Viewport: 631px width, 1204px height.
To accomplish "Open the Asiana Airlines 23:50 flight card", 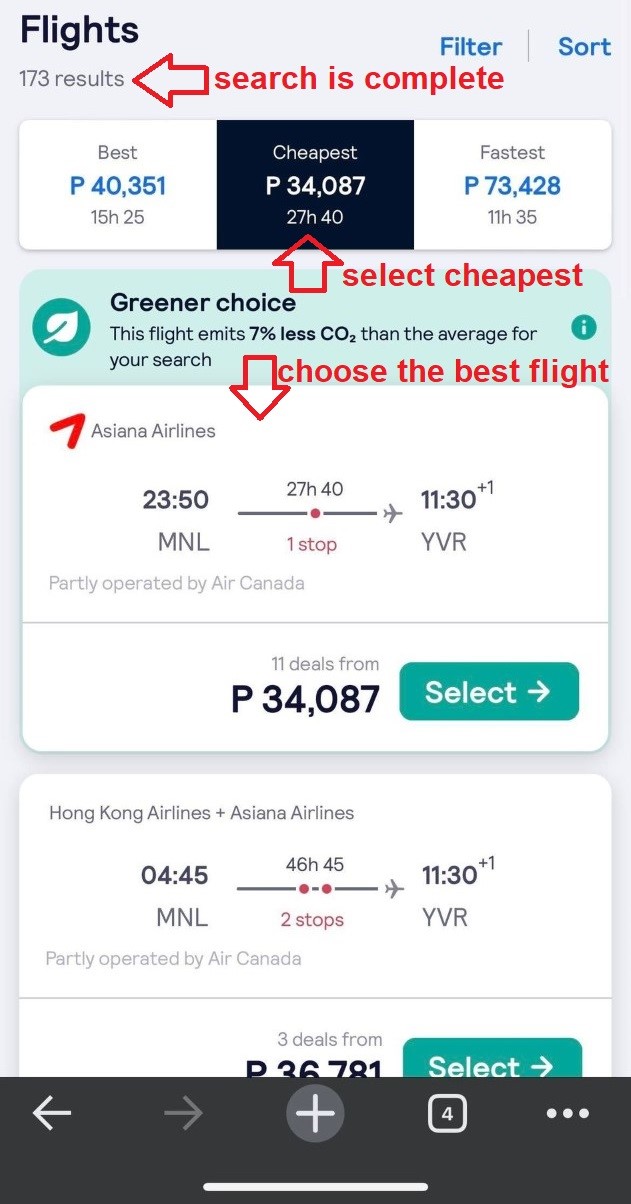I will point(315,504).
